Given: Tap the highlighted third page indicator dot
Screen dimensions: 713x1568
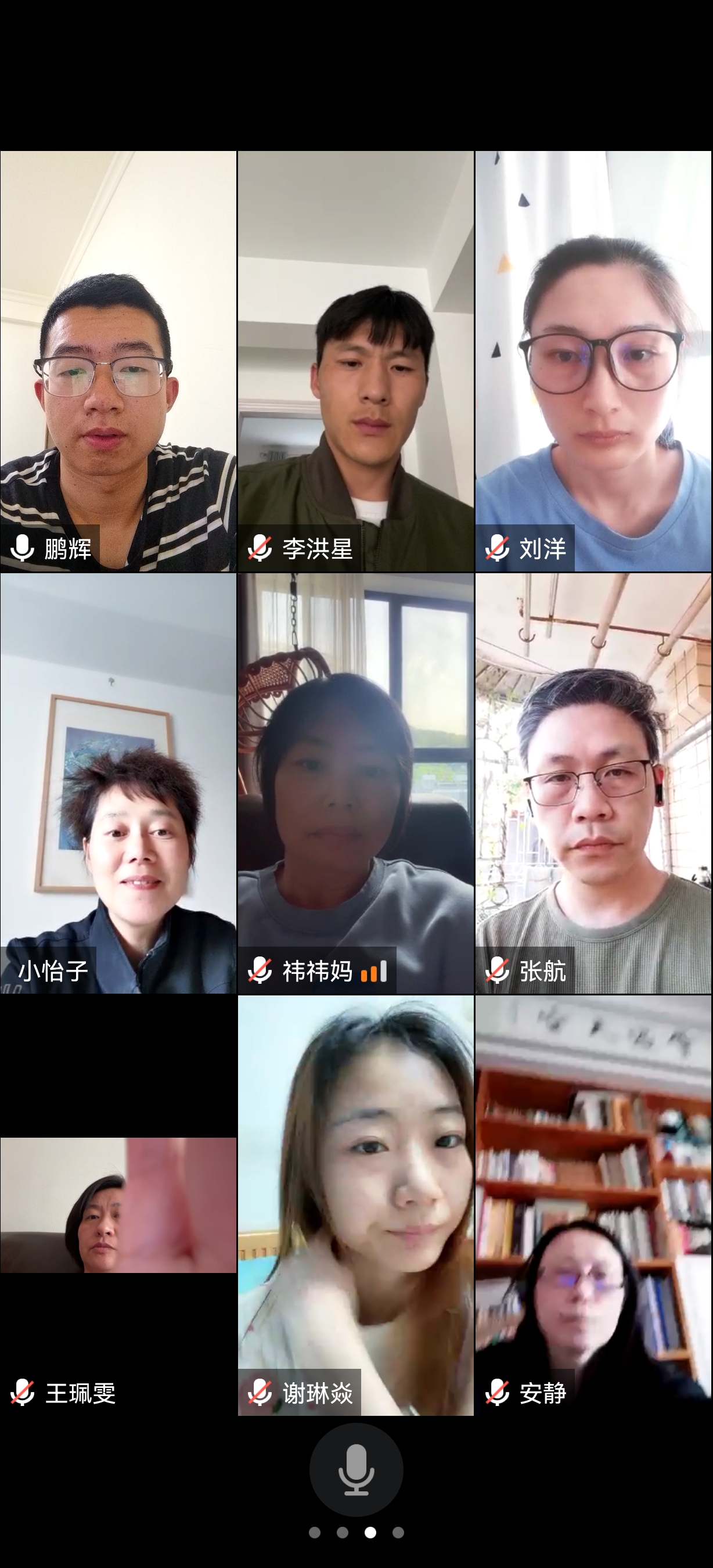Looking at the screenshot, I should [370, 1533].
